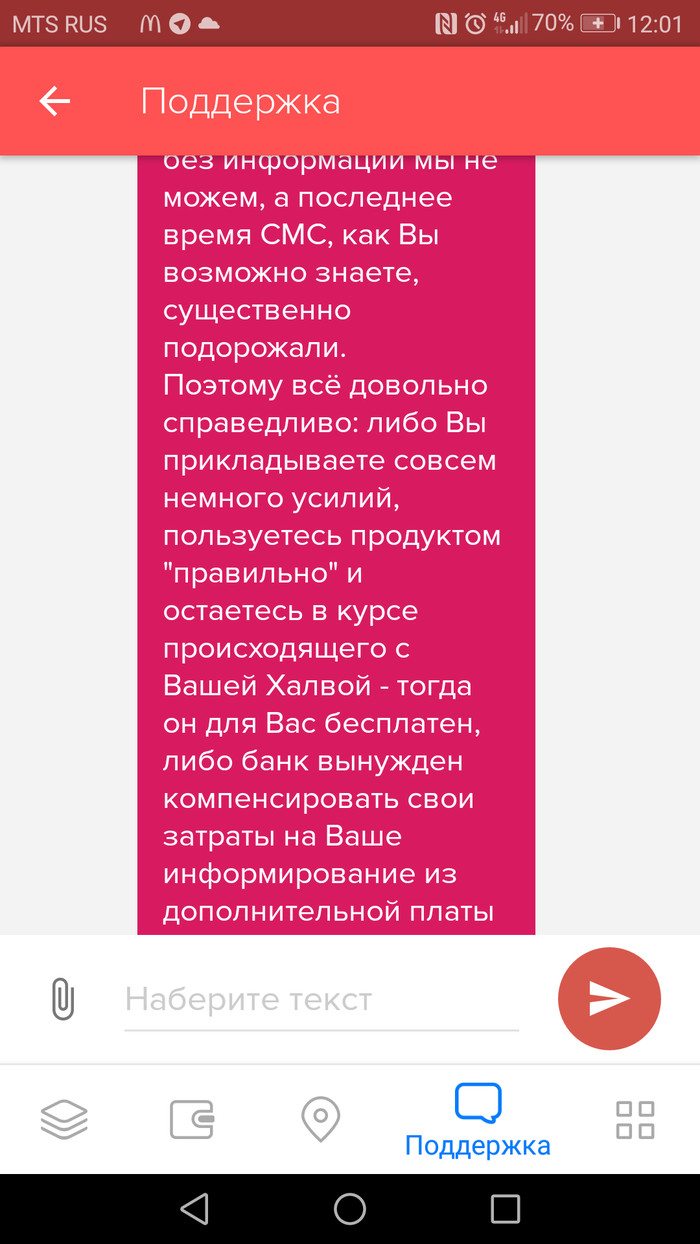Open the map location tab
Viewport: 700px width, 1244px height.
coord(321,1118)
